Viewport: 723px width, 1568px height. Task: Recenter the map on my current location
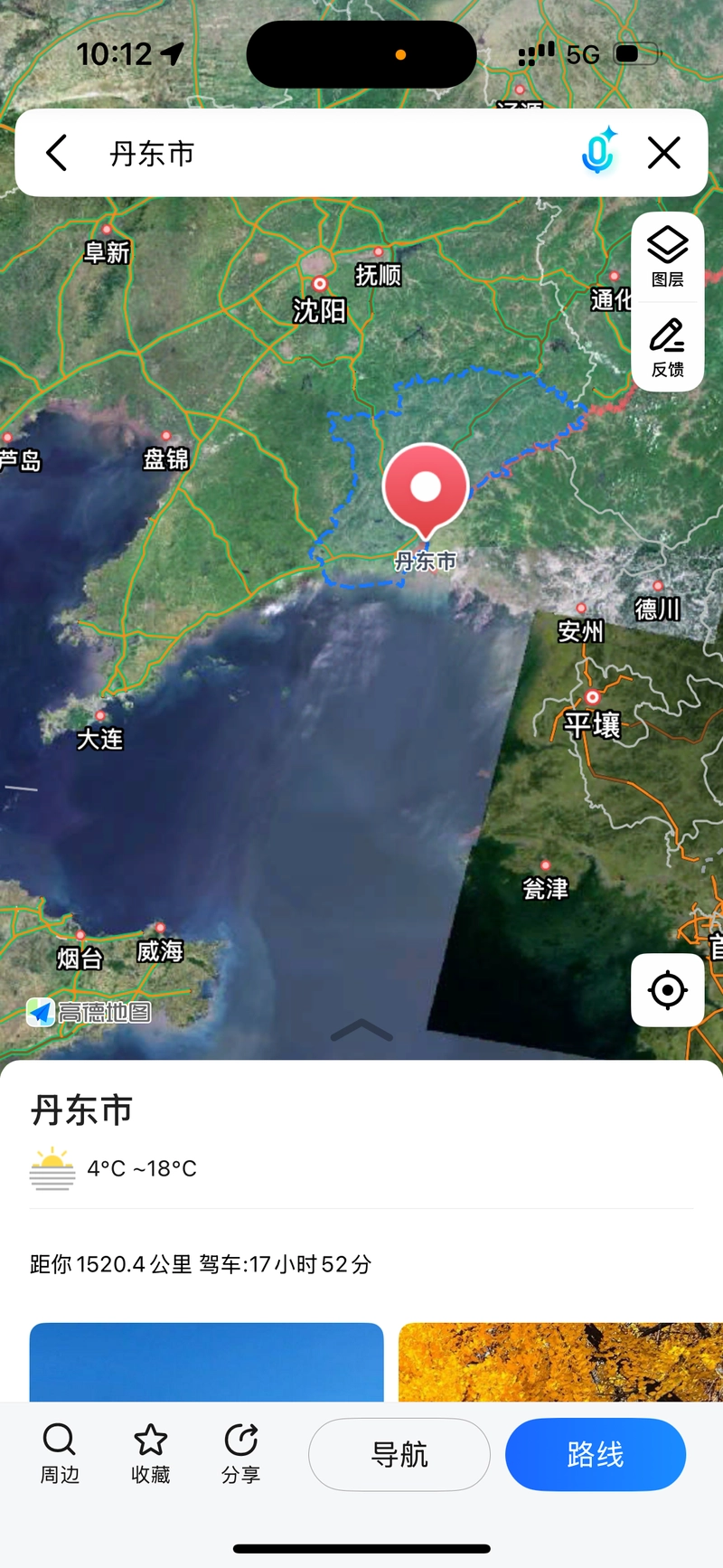pyautogui.click(x=668, y=990)
